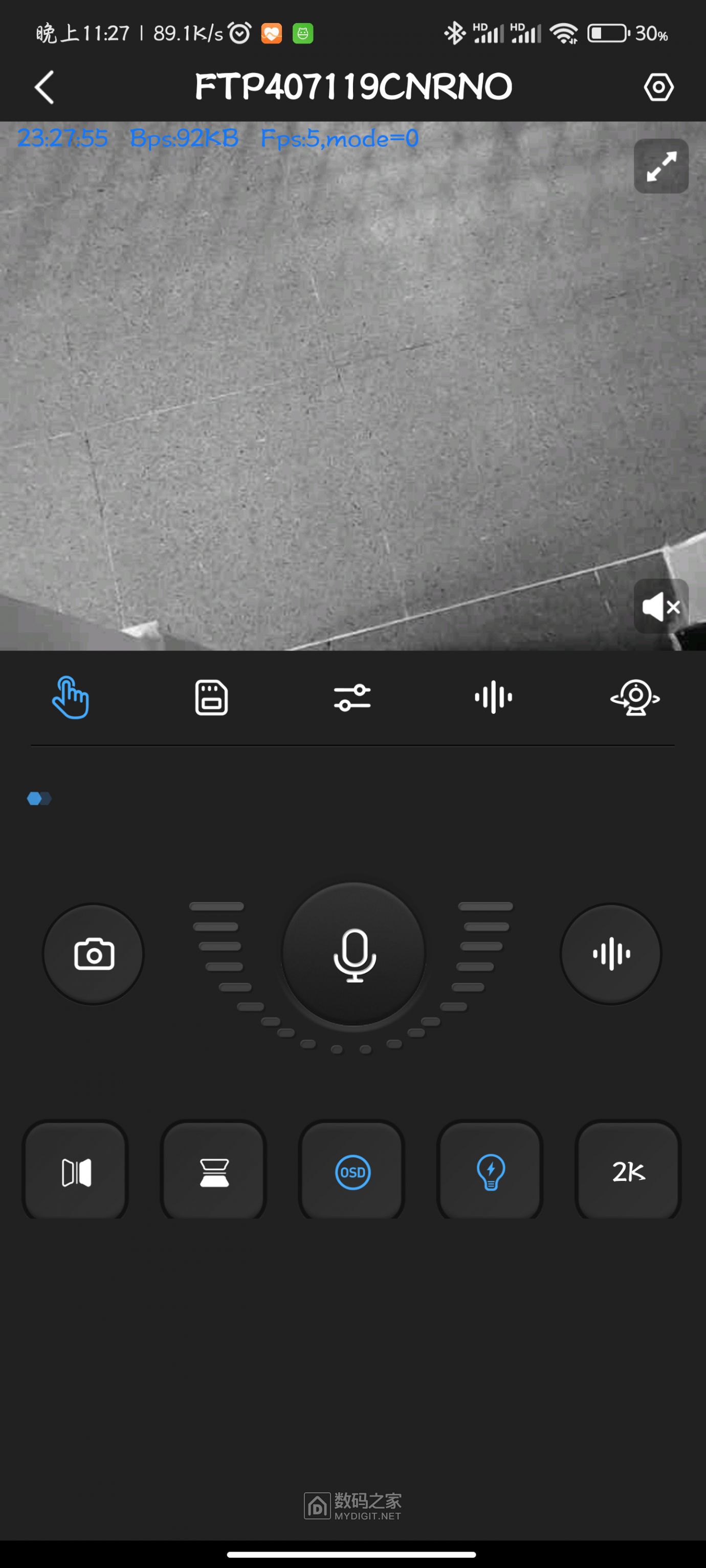Open the camera rotation tab
The width and height of the screenshot is (706, 1568).
[635, 698]
